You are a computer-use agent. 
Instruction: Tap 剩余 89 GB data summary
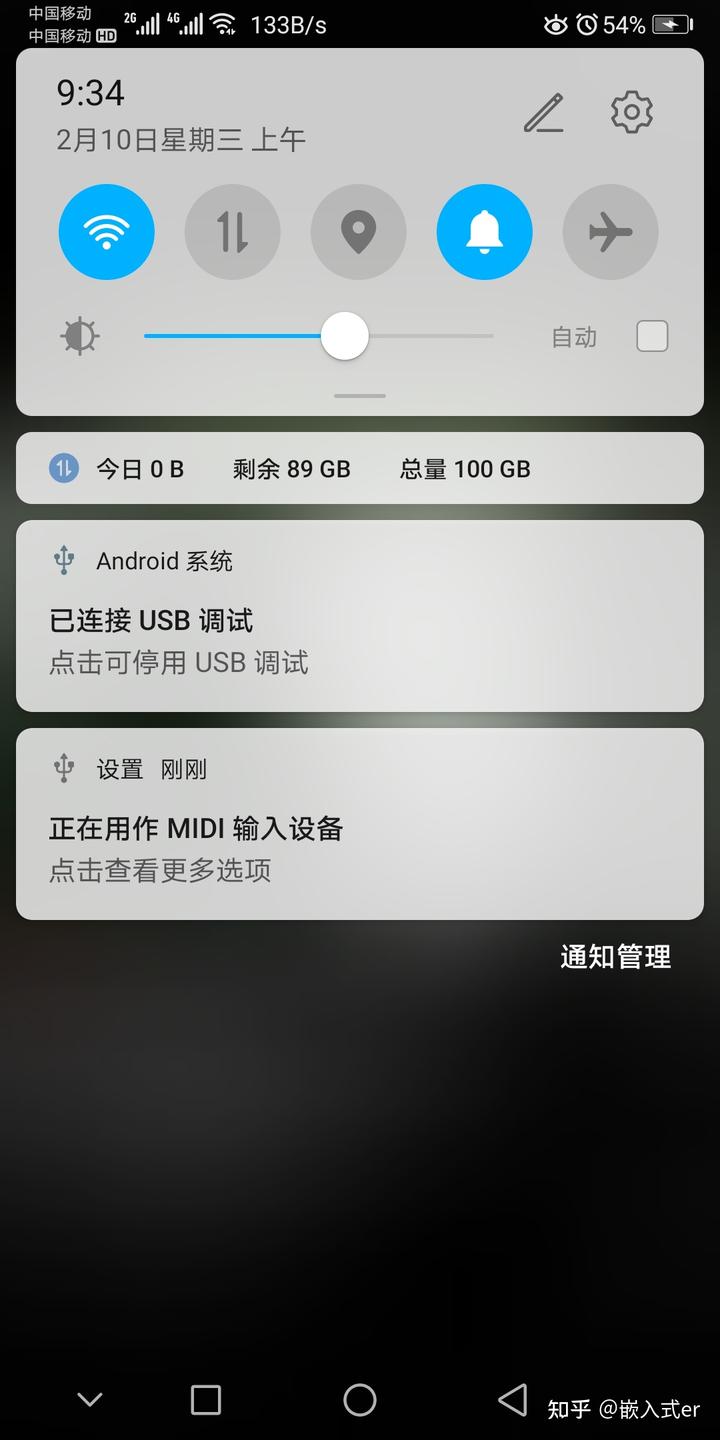pos(292,467)
